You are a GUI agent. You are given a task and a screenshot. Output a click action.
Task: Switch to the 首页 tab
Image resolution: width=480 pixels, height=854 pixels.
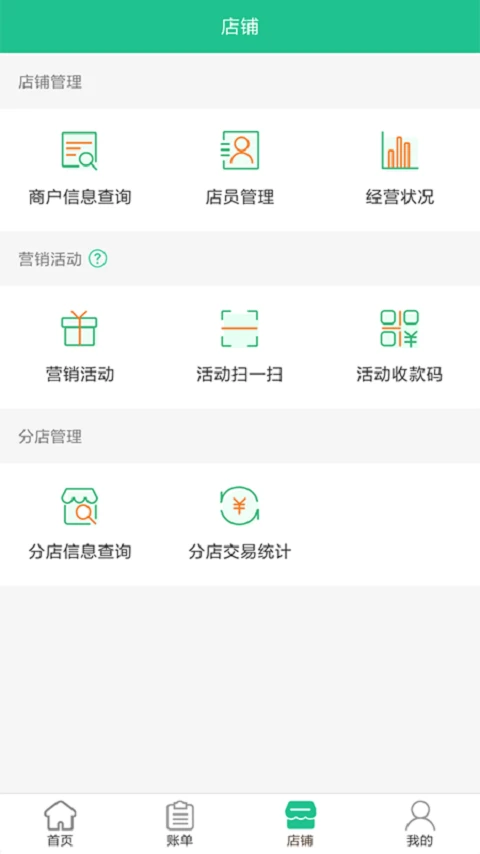tap(60, 824)
